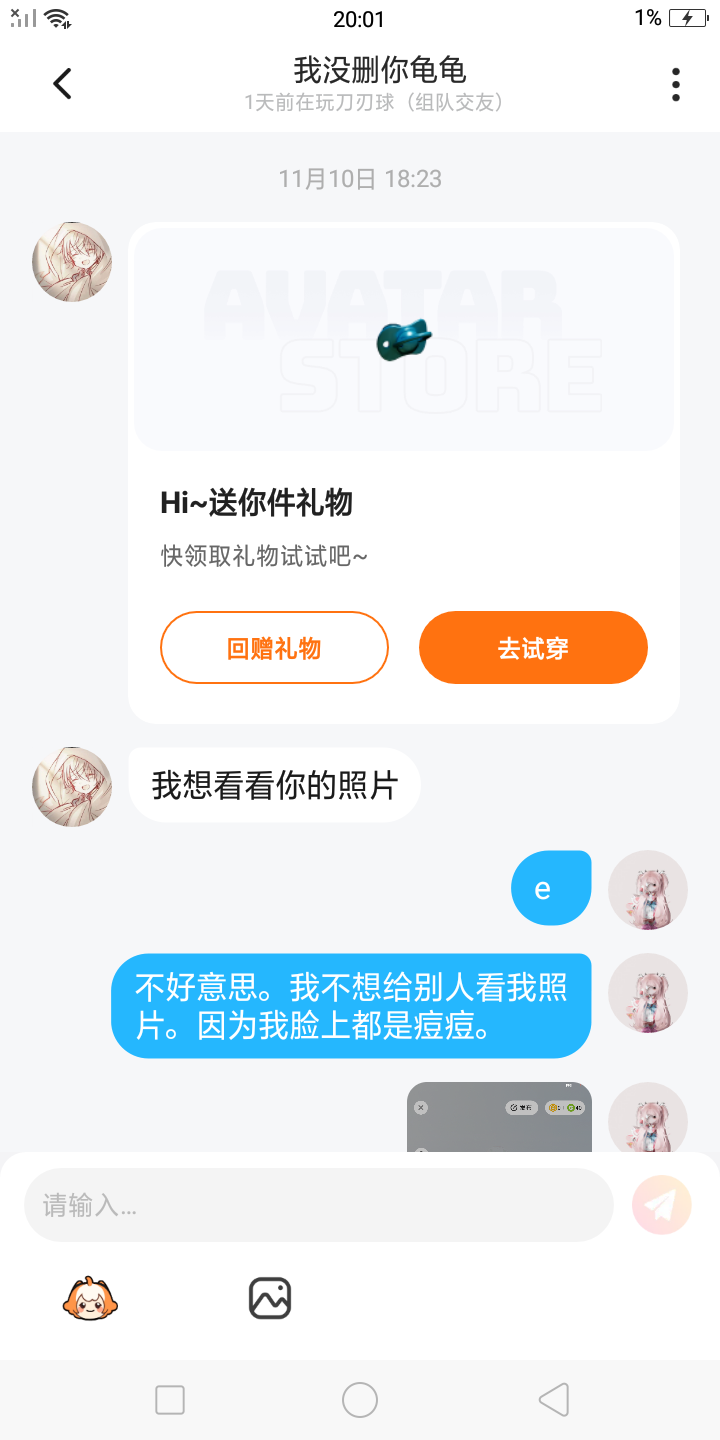Focus the 请输入 message field
The height and width of the screenshot is (1440, 720).
click(318, 1205)
